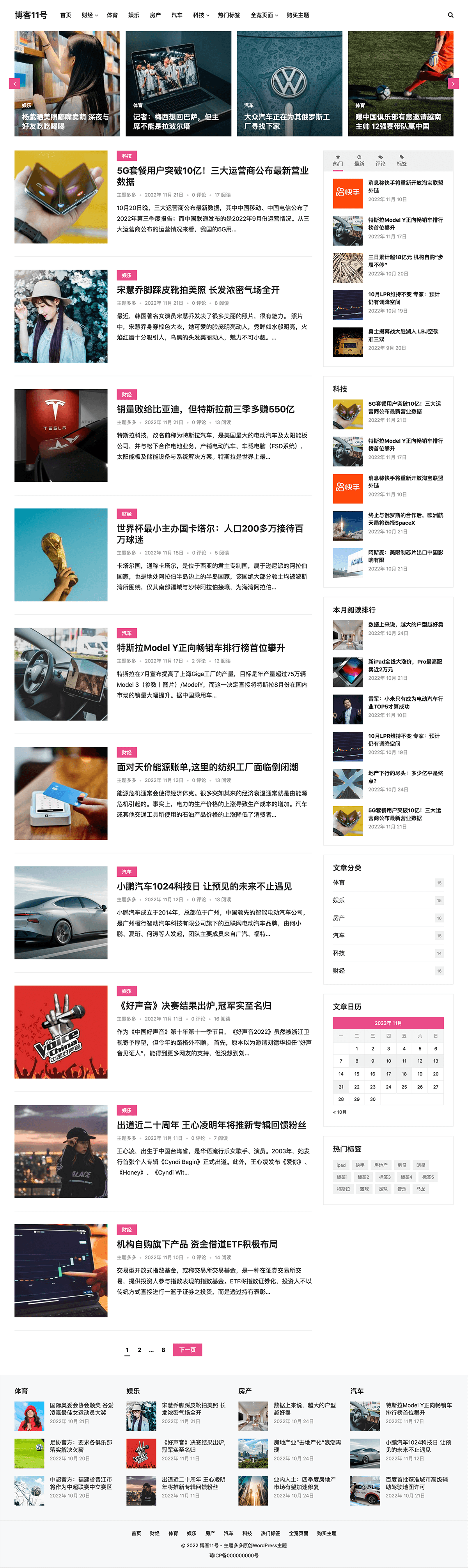Select the 科技 category in 文章分类
This screenshot has width=468, height=1568.
339,953
